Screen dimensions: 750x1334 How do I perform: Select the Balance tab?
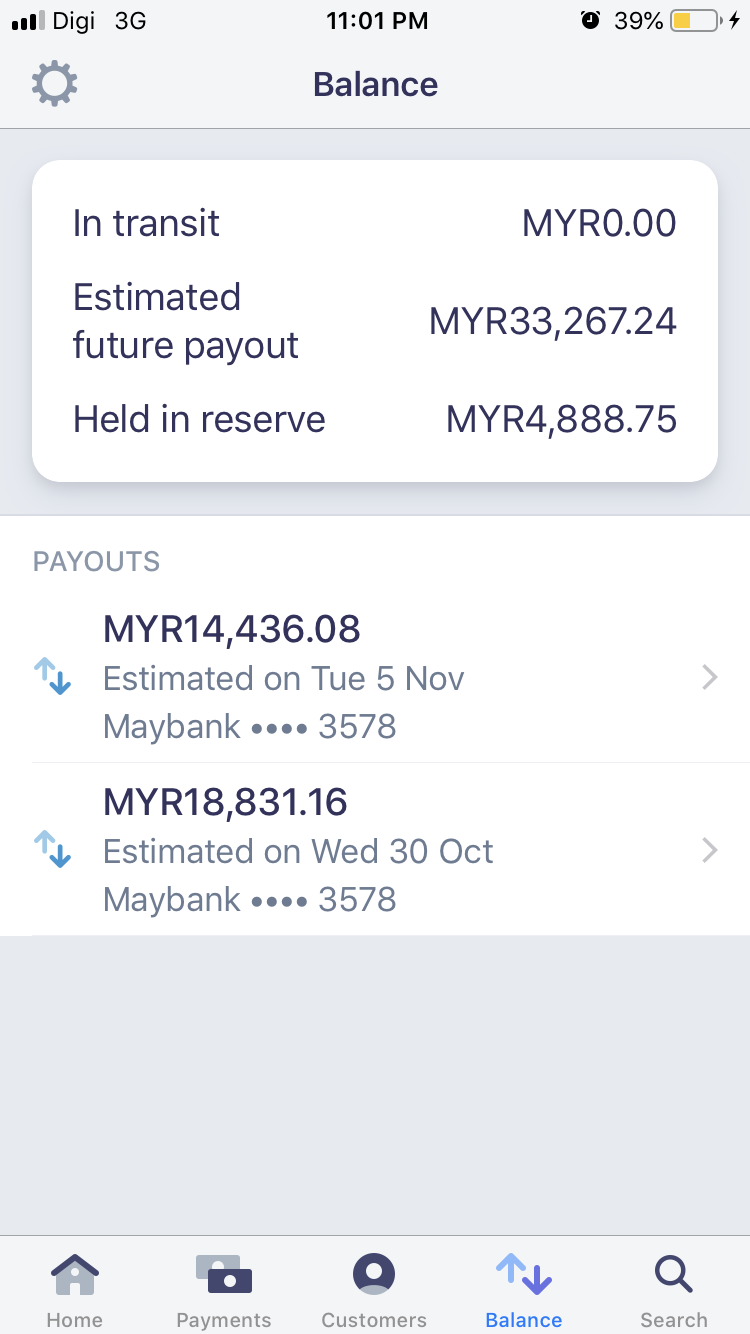click(524, 1290)
